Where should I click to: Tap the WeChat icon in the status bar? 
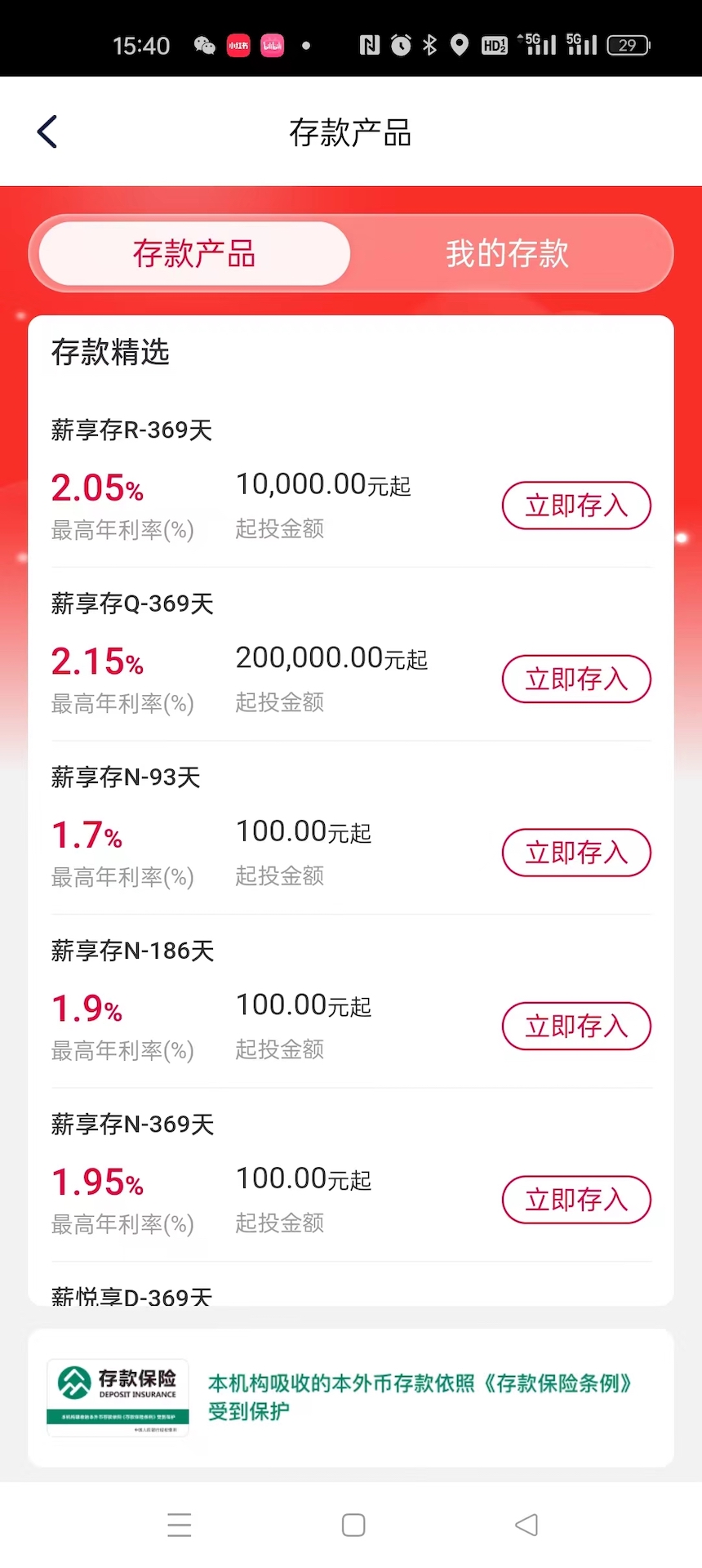(205, 45)
